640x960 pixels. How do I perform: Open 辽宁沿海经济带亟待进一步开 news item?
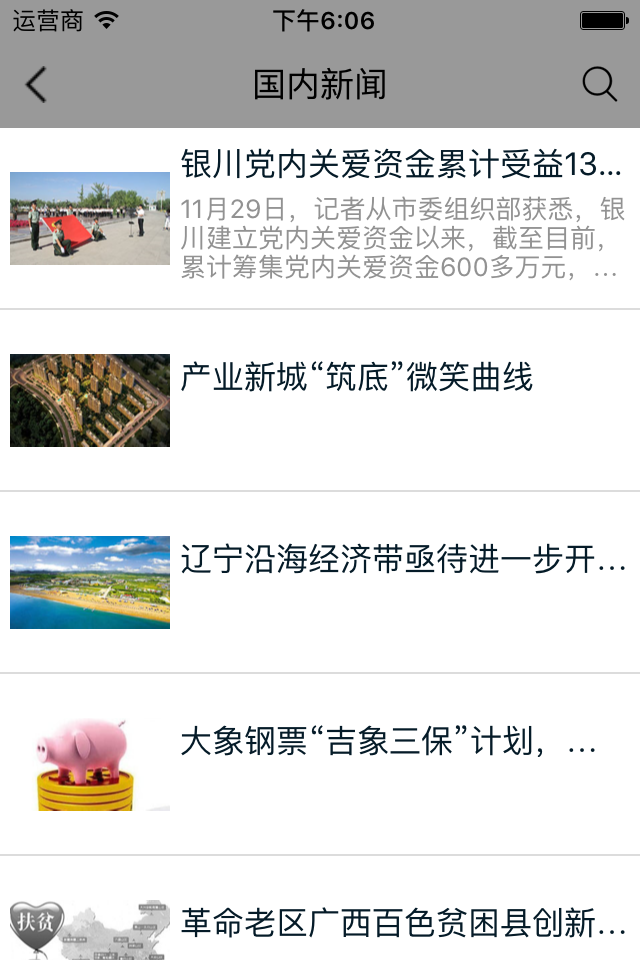tap(403, 560)
